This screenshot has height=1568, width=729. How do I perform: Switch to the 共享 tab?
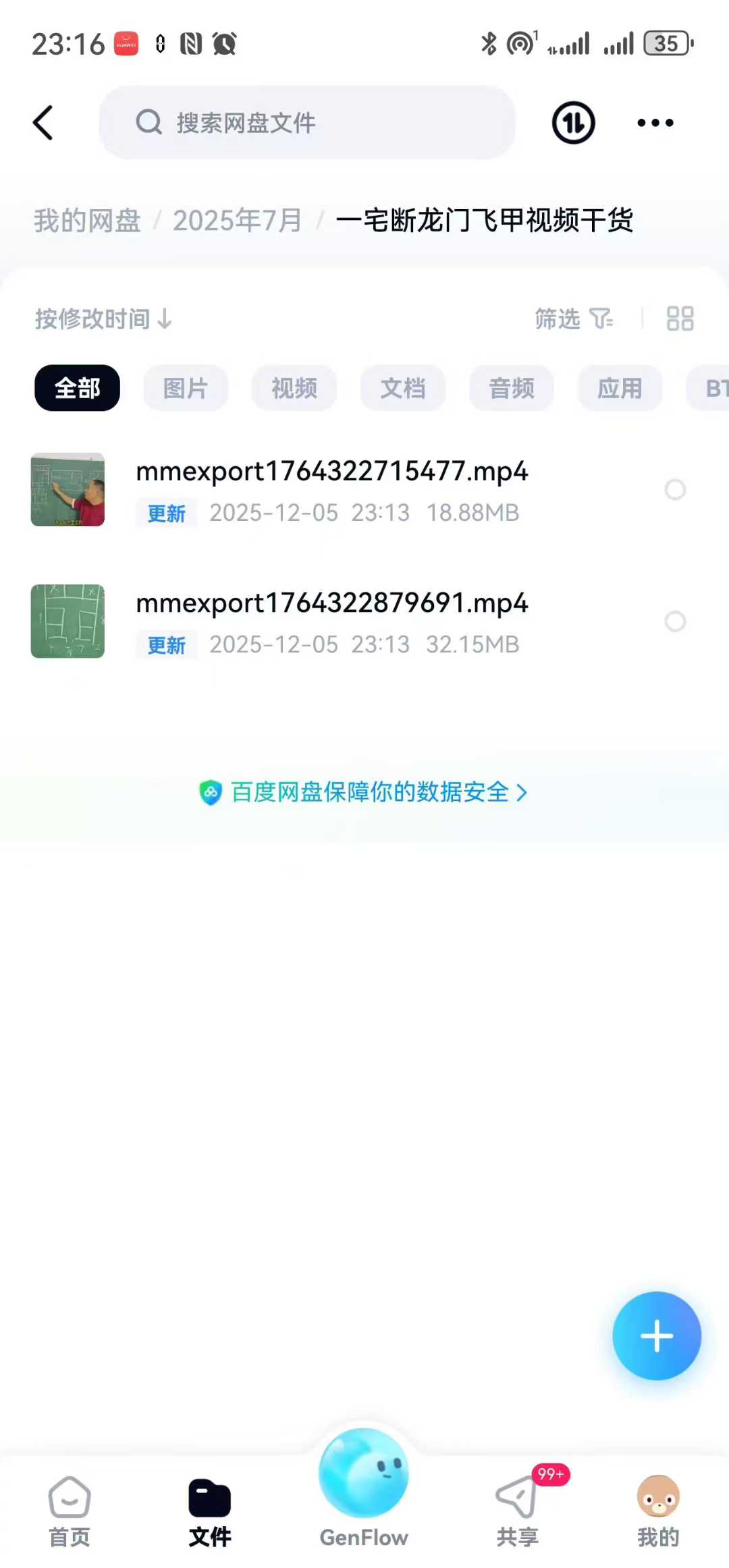(518, 1510)
